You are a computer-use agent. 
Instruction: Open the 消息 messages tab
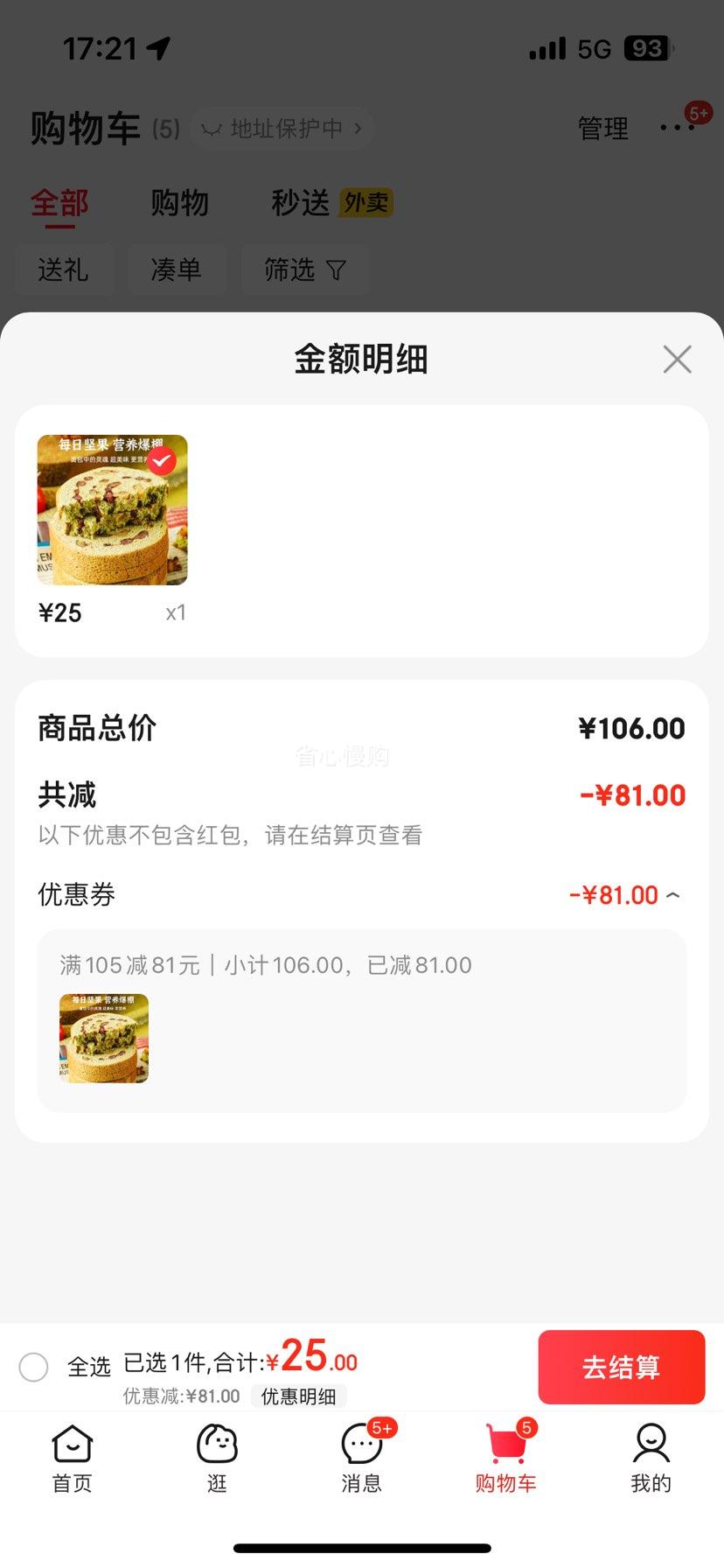tap(362, 1459)
